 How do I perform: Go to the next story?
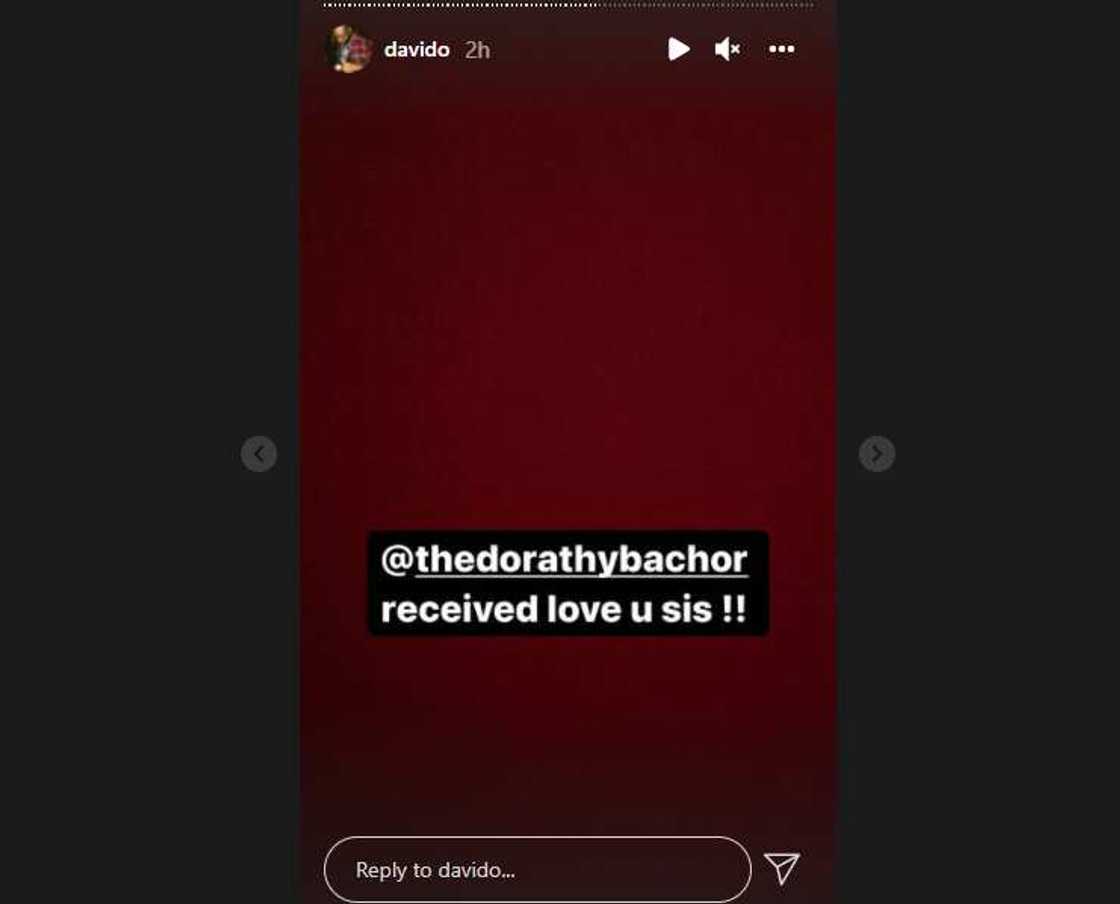click(x=876, y=454)
